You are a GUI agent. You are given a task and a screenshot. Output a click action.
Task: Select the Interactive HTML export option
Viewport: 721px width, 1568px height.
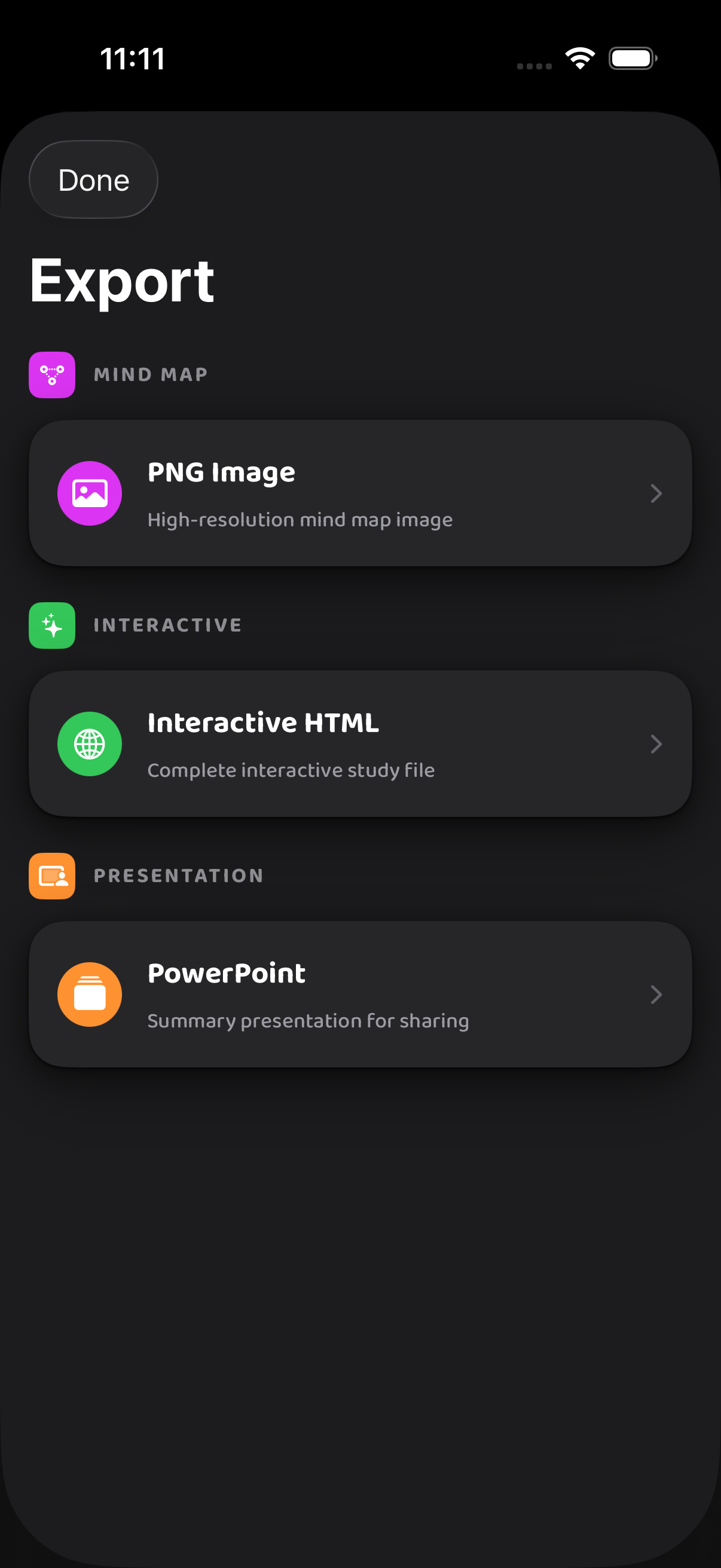point(360,744)
